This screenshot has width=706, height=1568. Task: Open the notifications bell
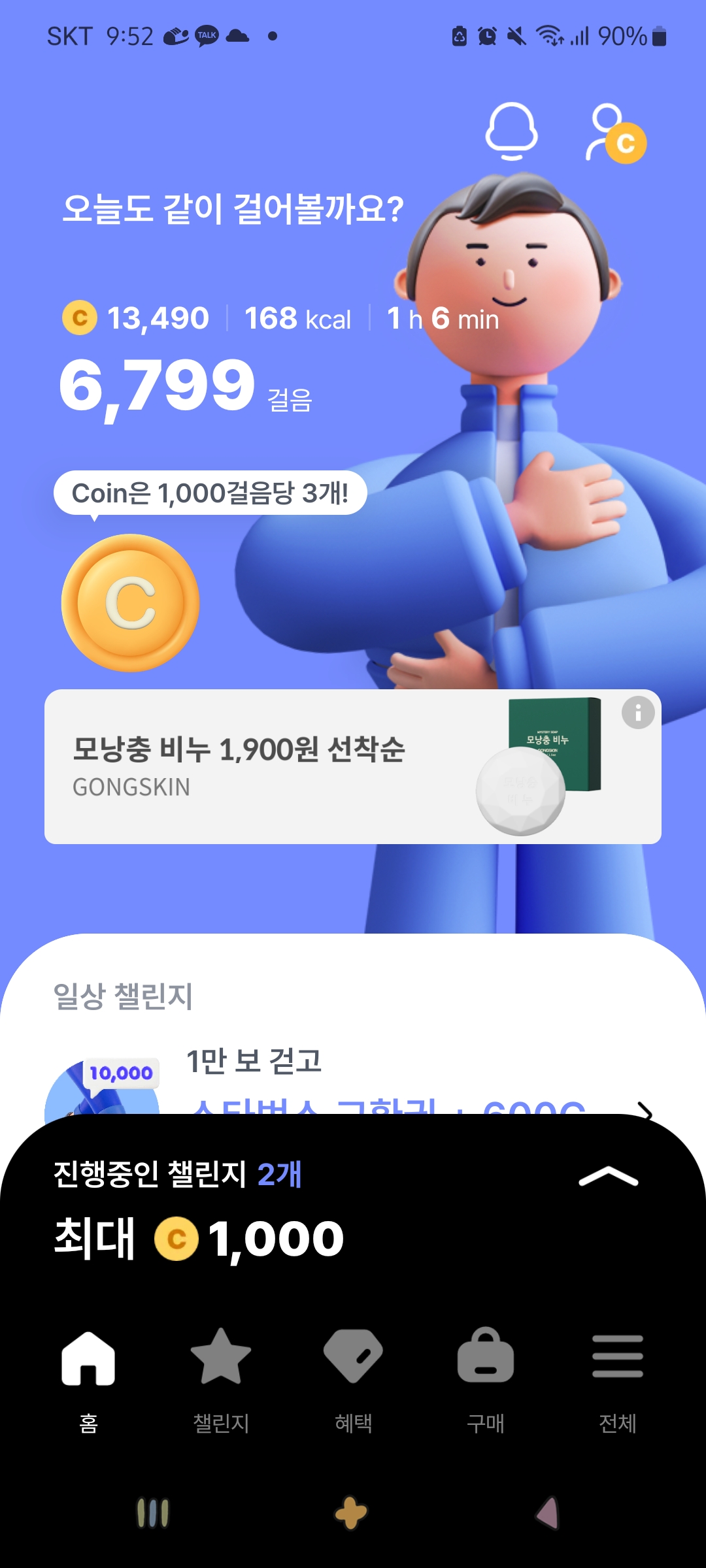point(511,131)
